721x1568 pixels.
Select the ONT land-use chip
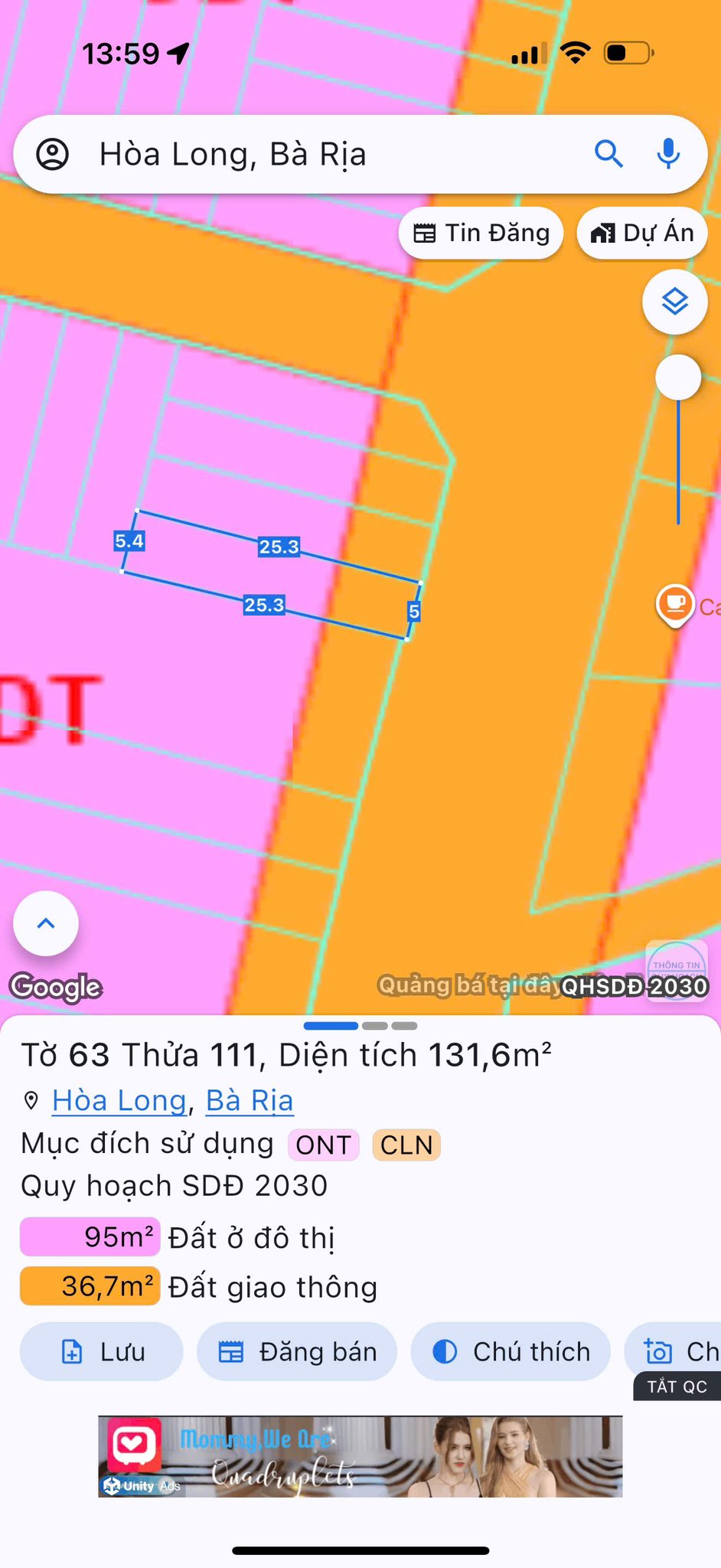point(324,1145)
